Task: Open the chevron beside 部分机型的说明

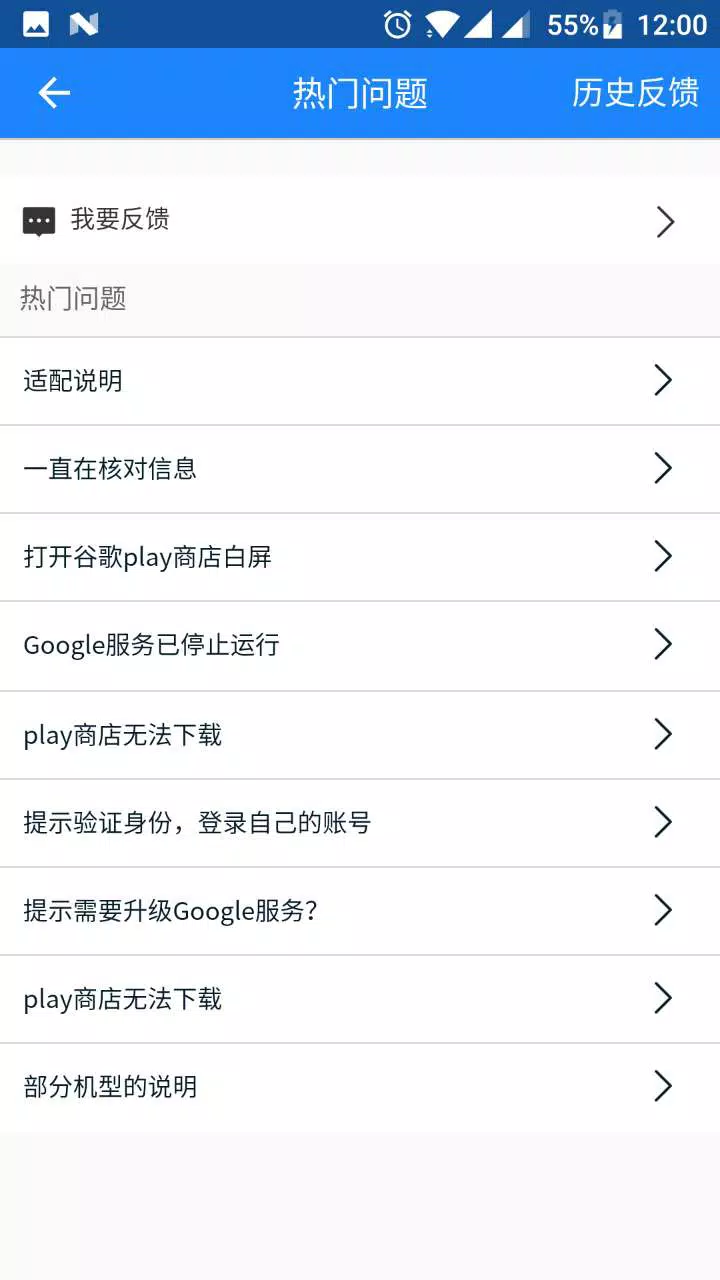Action: 662,1086
